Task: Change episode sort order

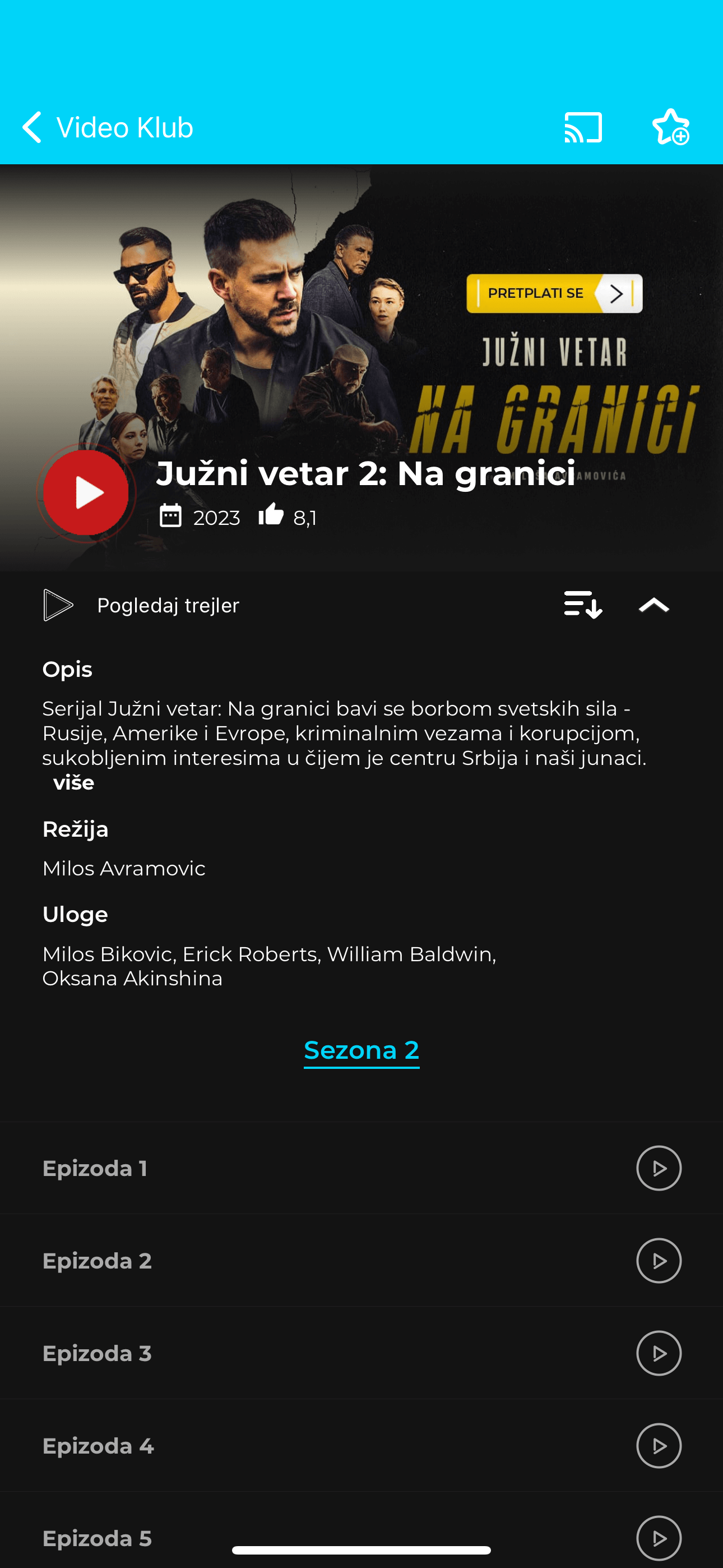Action: pyautogui.click(x=582, y=605)
